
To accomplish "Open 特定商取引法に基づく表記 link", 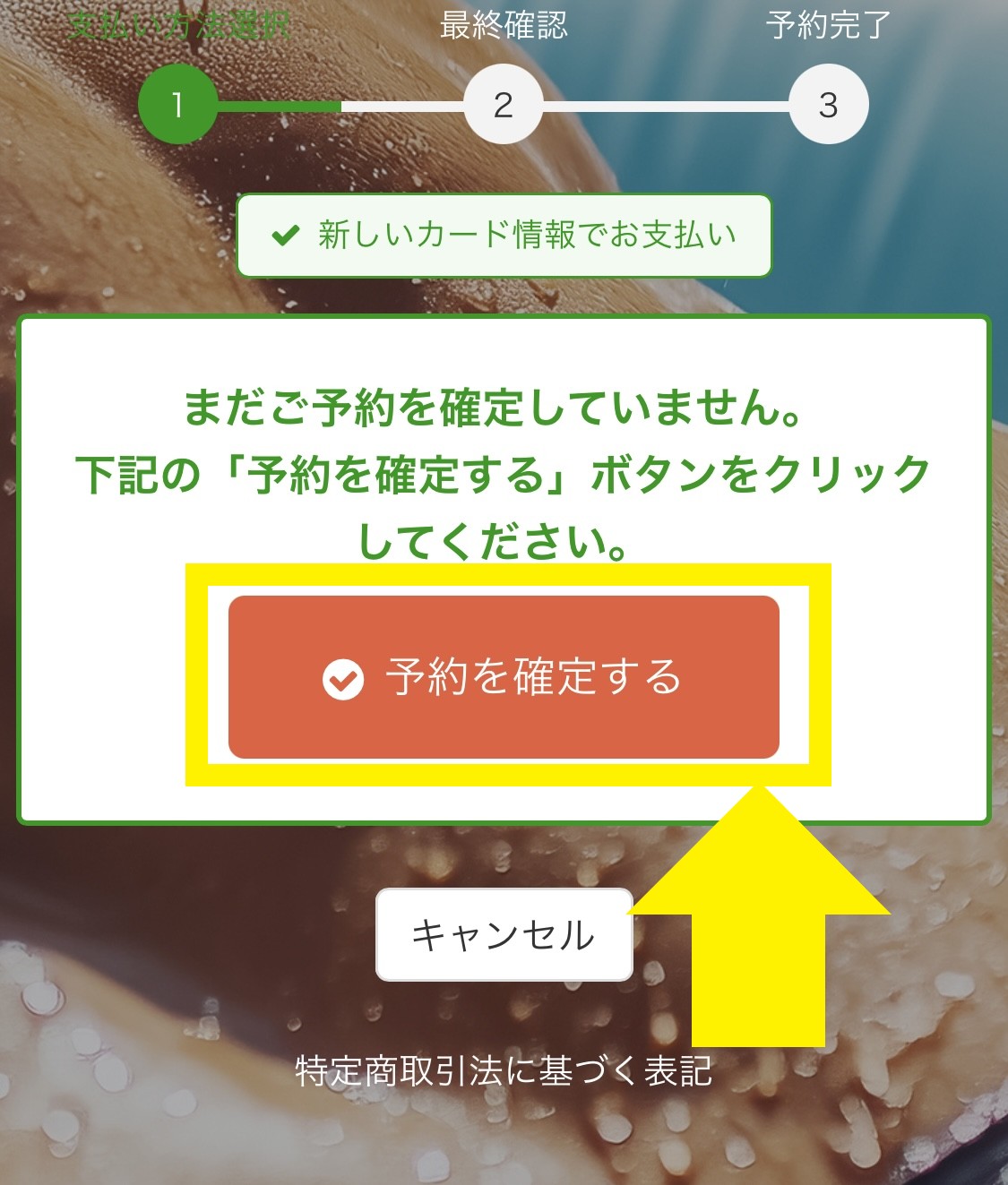I will coord(504,1071).
